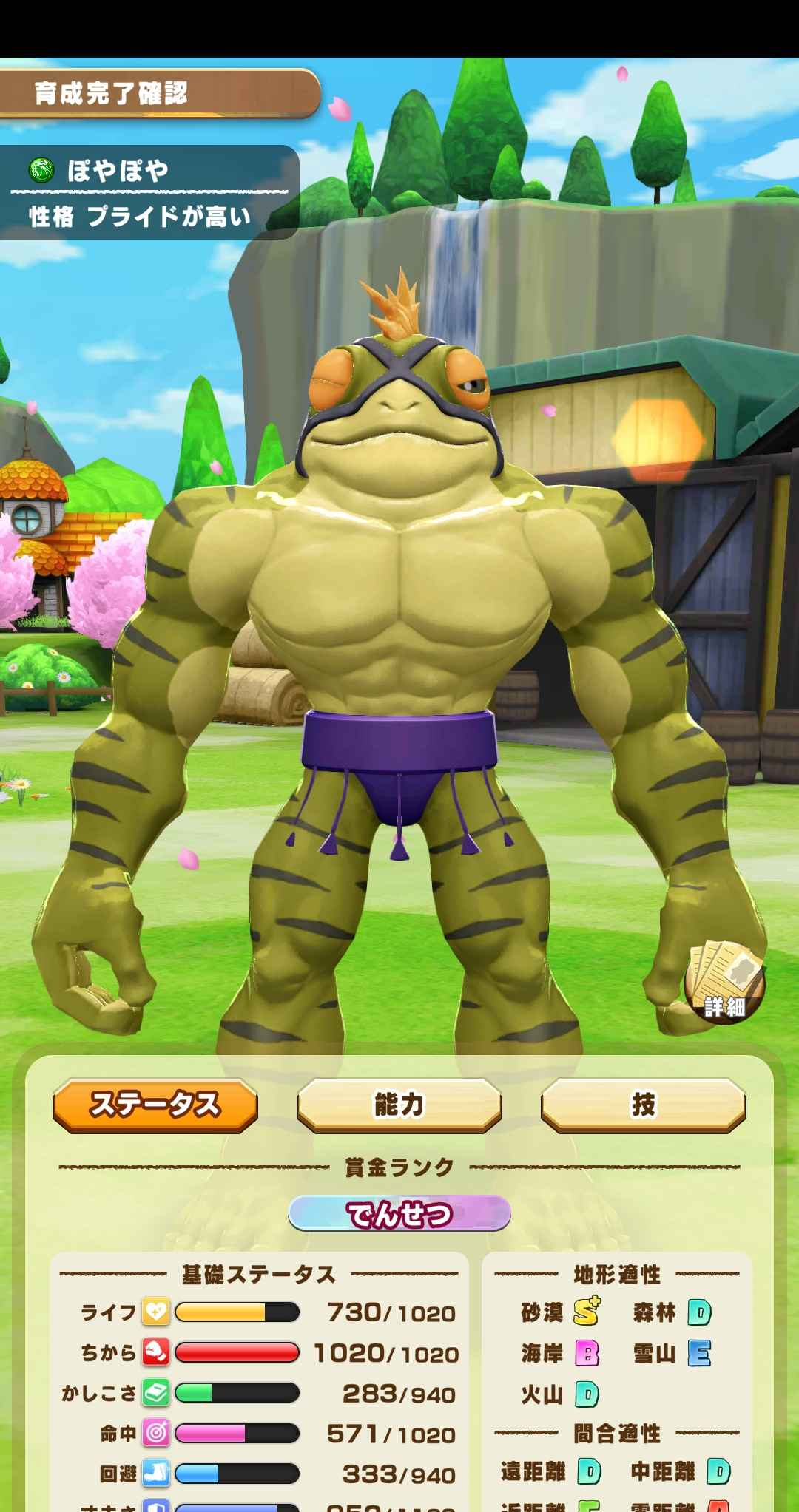Open the 詳細 details button
The image size is (799, 1512).
(724, 983)
